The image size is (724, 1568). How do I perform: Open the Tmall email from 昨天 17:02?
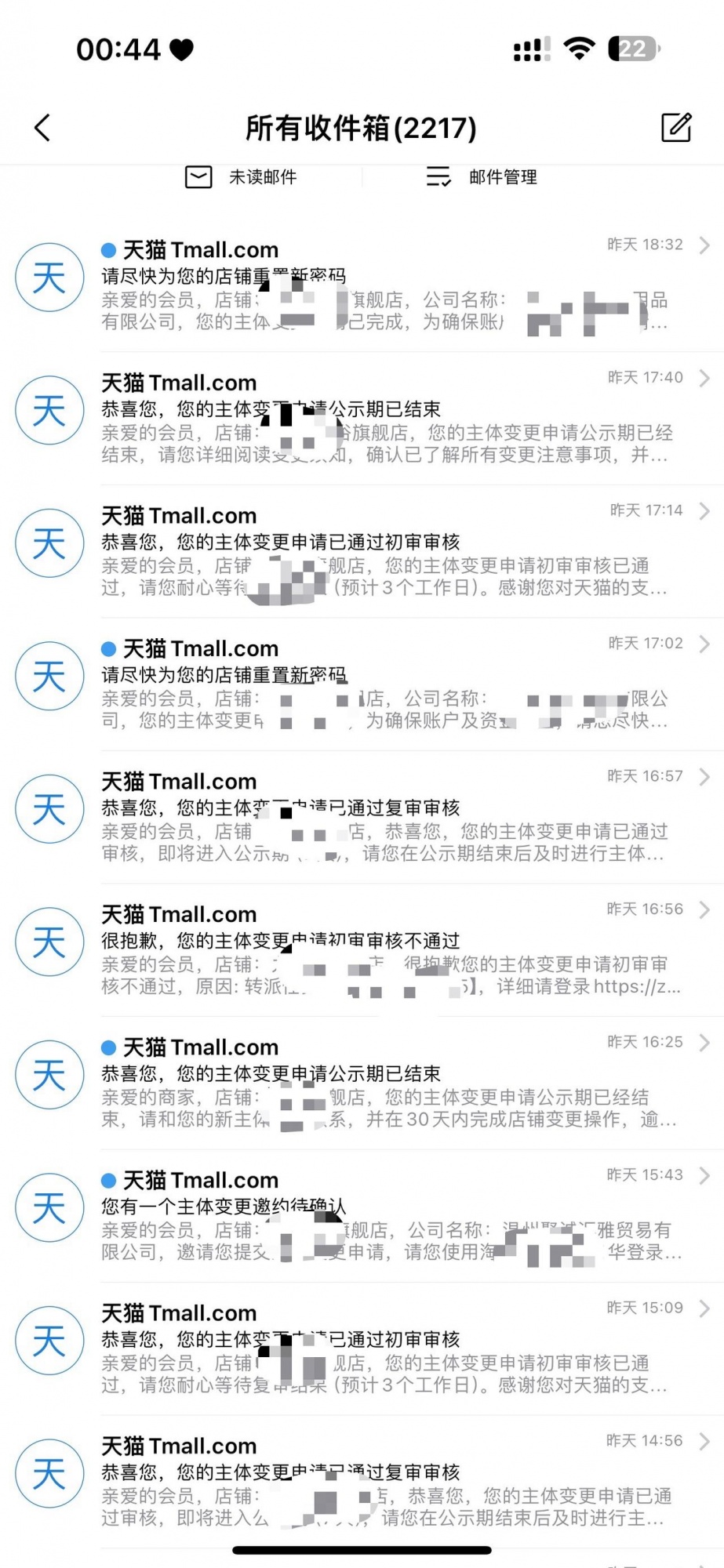384,685
